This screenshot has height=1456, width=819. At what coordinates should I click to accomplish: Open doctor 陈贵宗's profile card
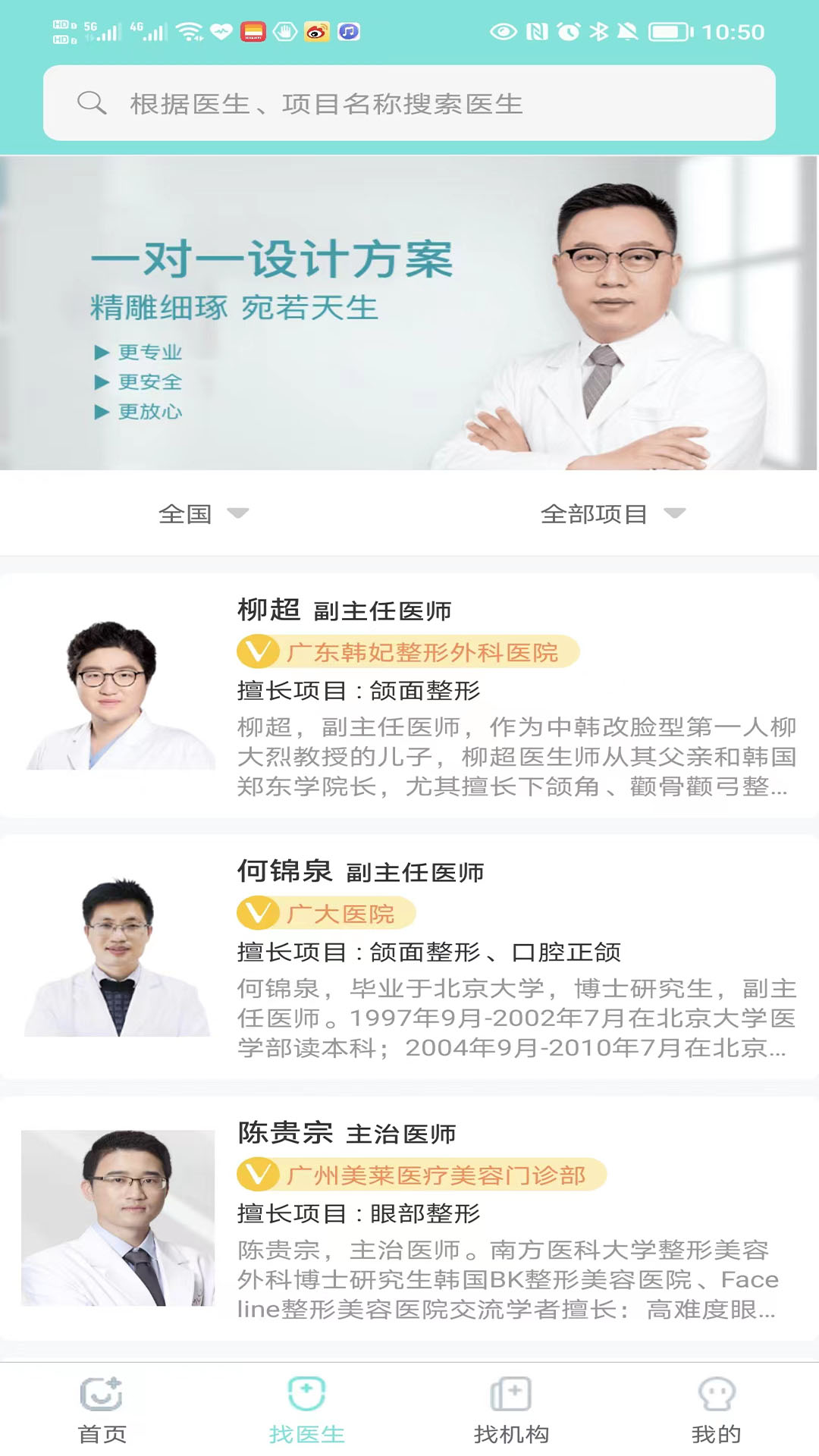[409, 1219]
